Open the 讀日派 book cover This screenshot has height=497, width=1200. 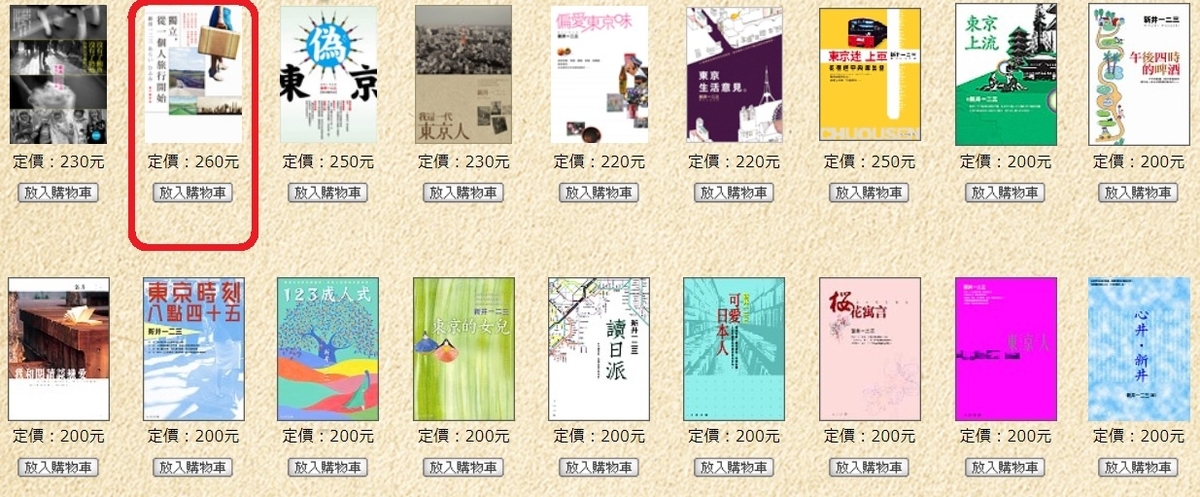point(598,348)
